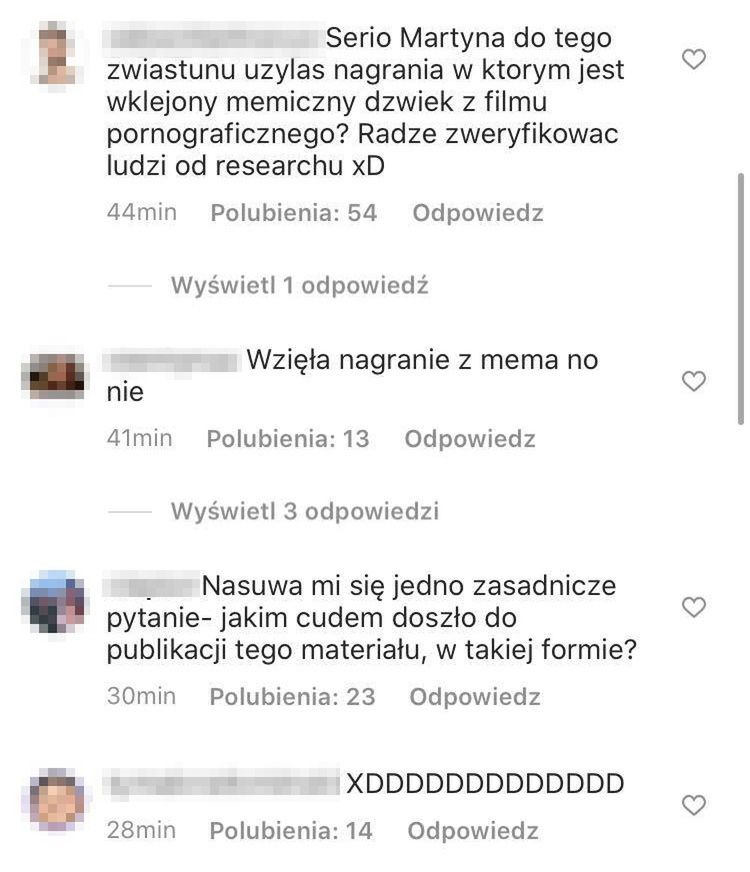
Task: View likes 'Polubienia: 23'
Action: coord(292,697)
